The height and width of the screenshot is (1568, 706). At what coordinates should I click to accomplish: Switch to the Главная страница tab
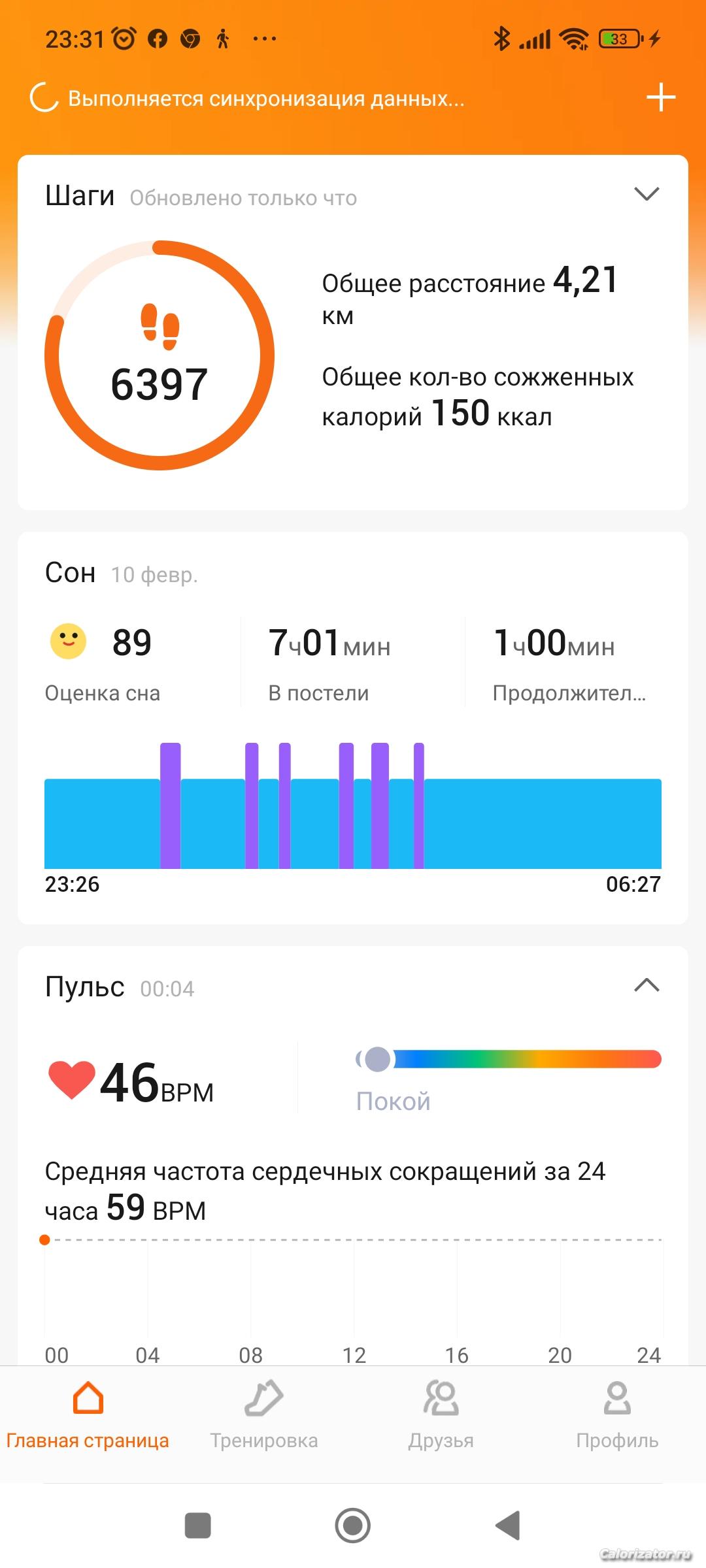tap(88, 1416)
